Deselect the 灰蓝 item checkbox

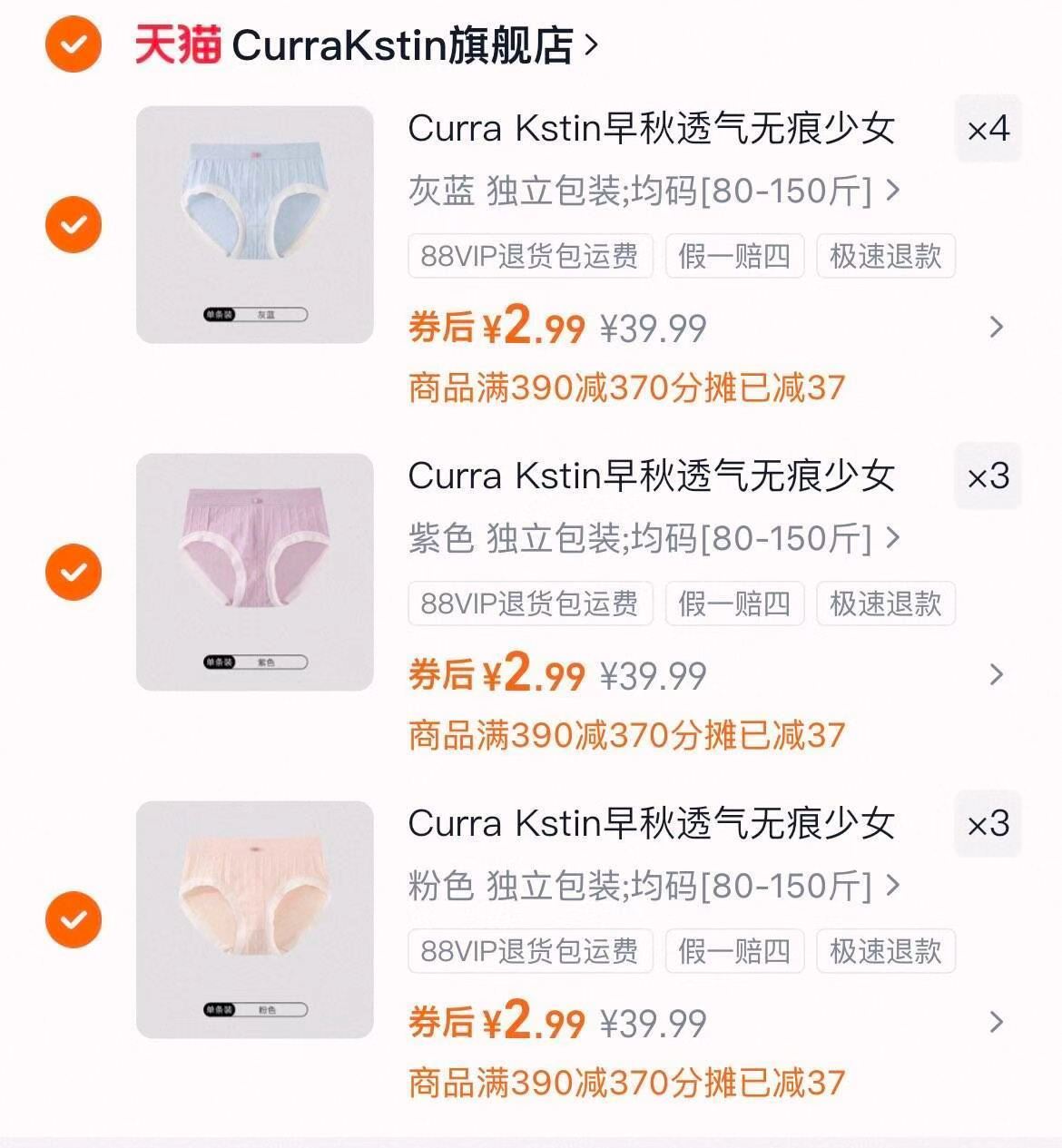pyautogui.click(x=73, y=225)
